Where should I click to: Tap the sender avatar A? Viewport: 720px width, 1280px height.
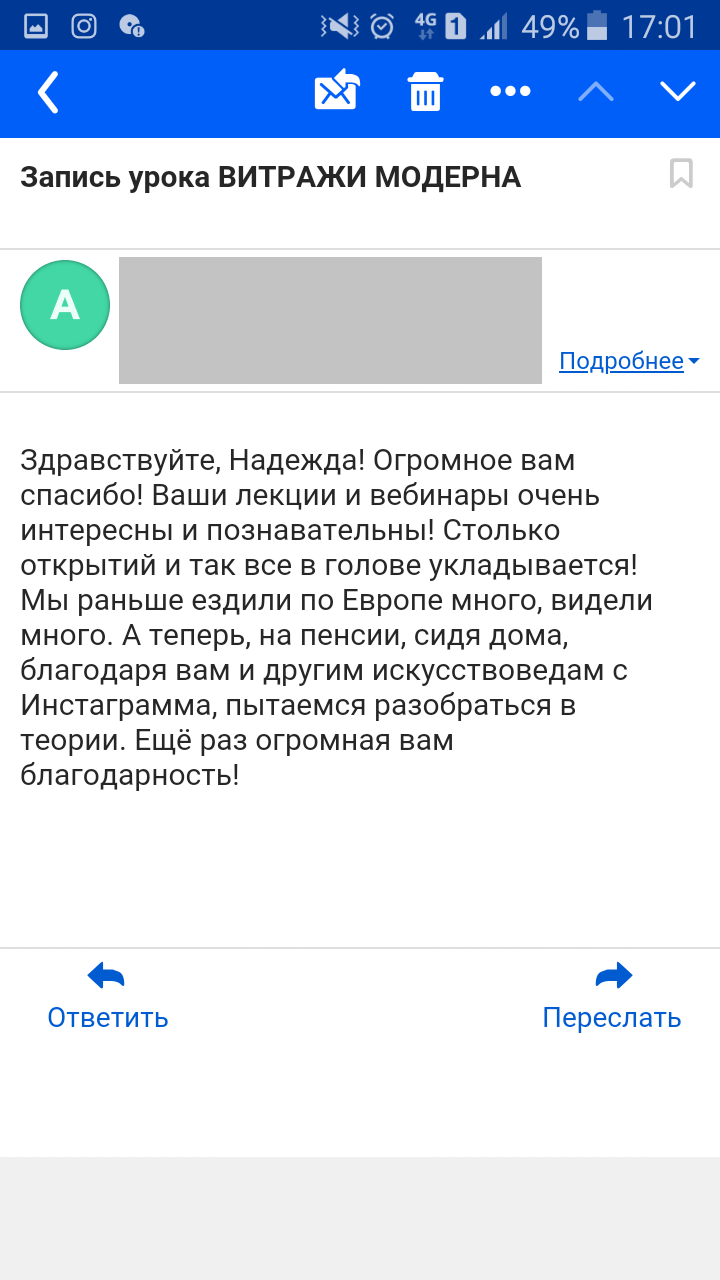point(65,305)
